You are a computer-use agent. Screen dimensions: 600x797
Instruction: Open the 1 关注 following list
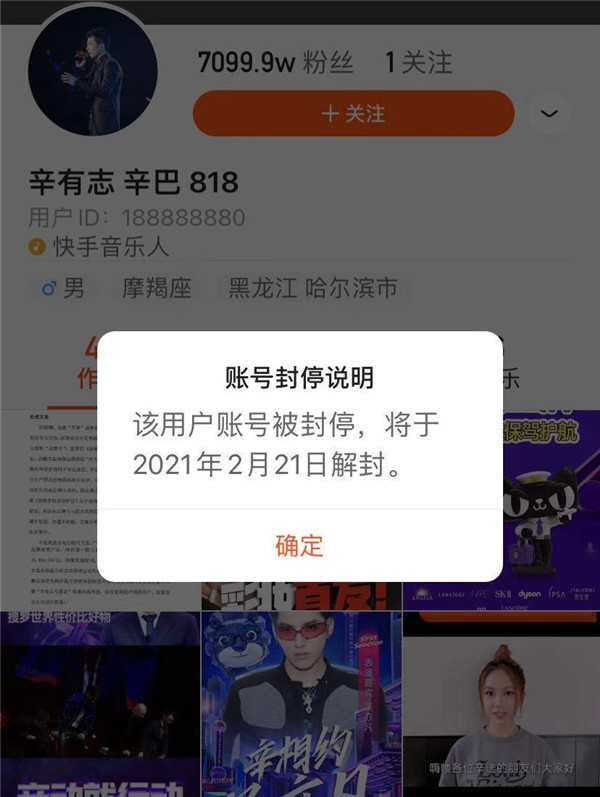tap(418, 63)
